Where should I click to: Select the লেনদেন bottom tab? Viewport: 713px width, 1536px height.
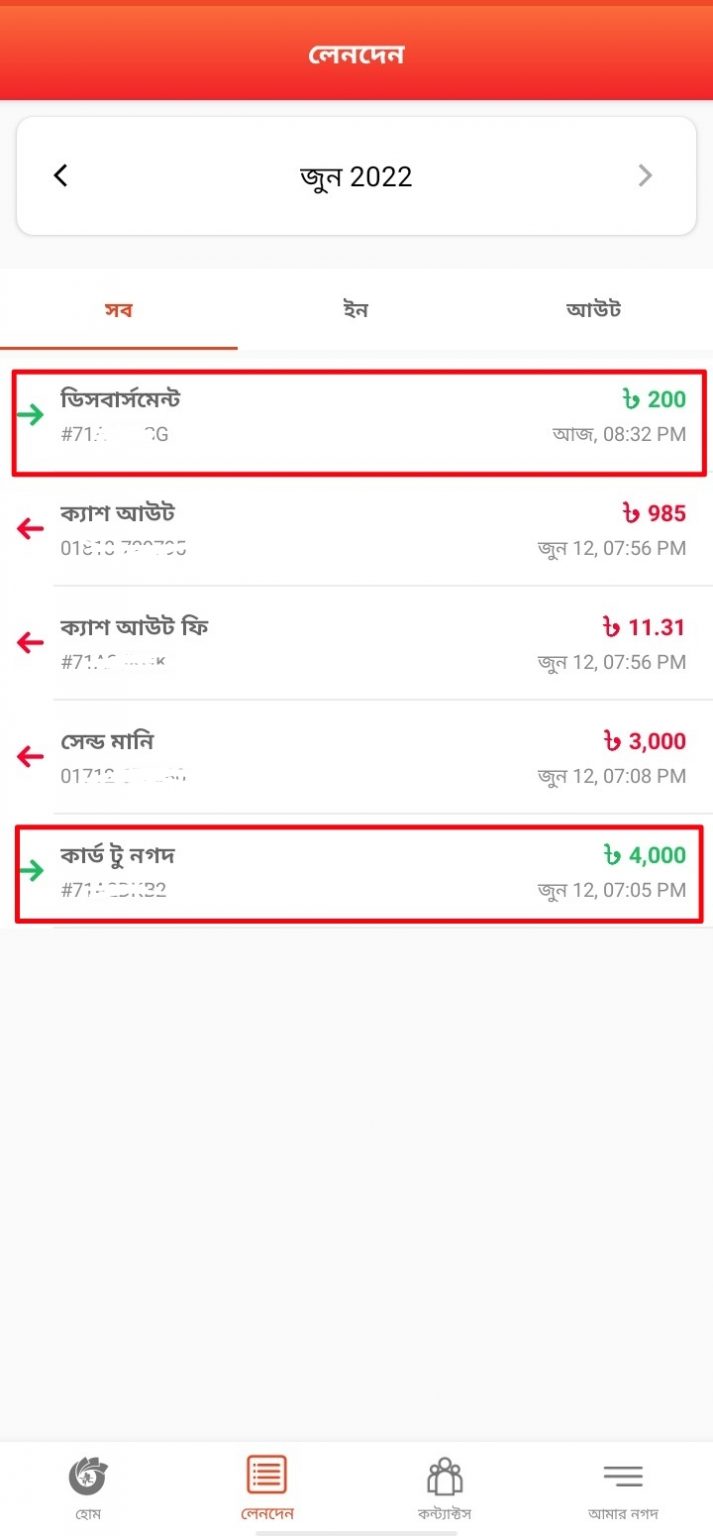point(267,1488)
